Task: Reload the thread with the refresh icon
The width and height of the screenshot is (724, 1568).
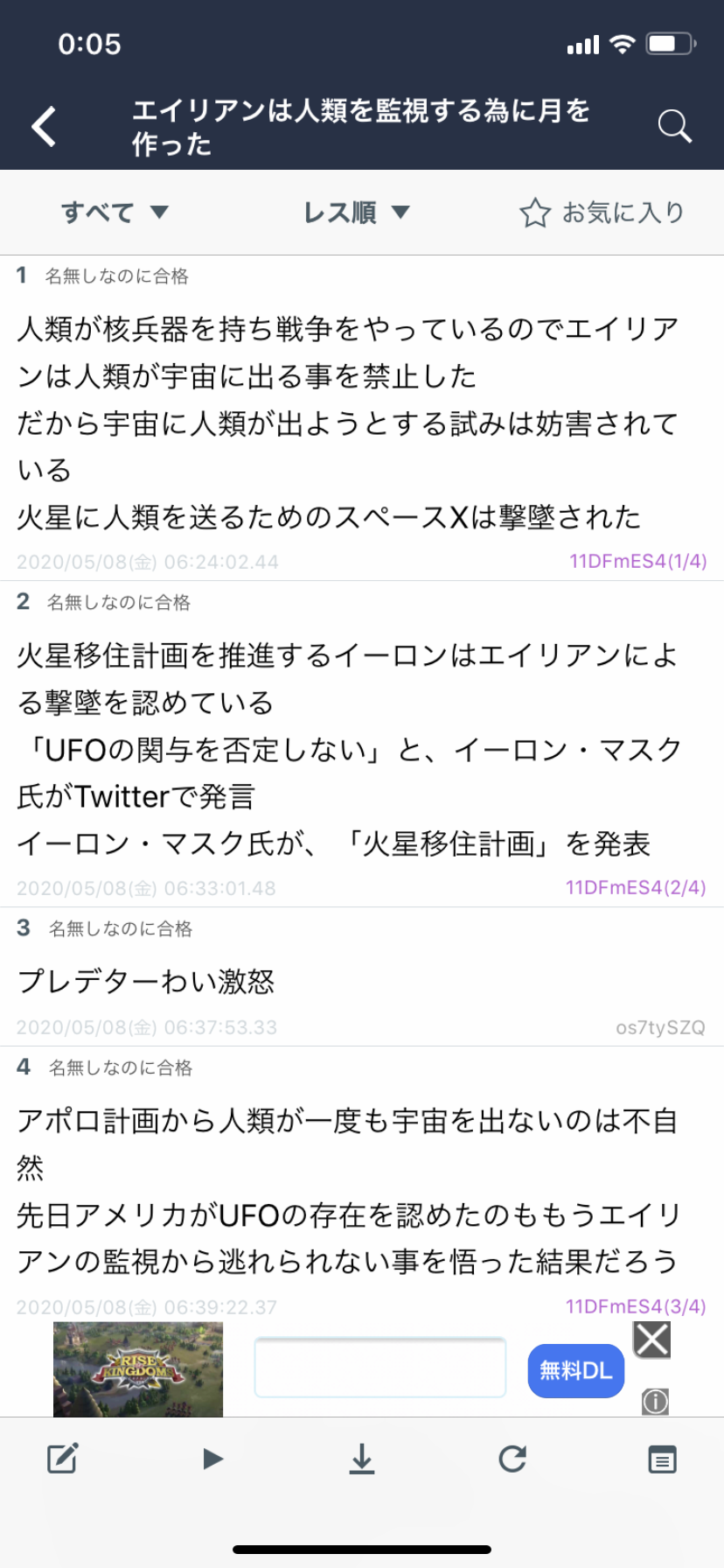Action: (512, 1459)
